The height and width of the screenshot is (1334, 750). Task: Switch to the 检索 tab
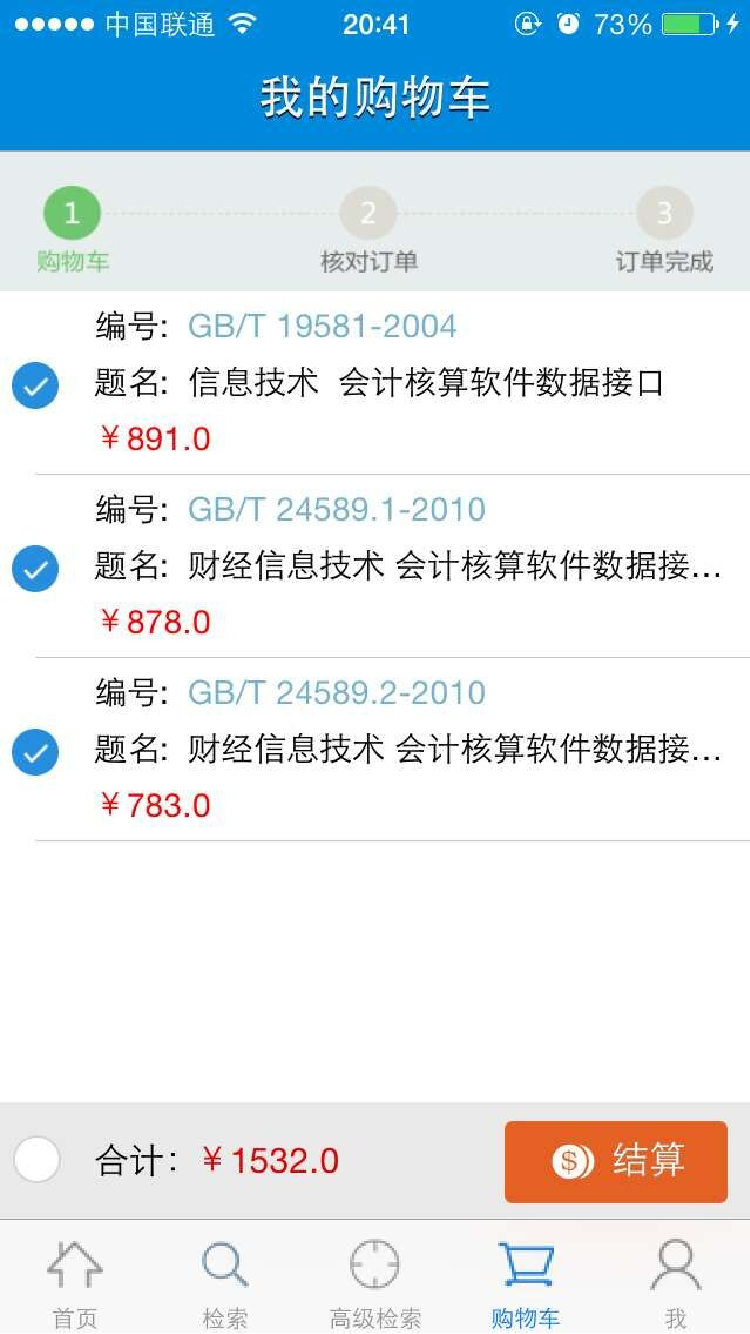[x=224, y=1285]
